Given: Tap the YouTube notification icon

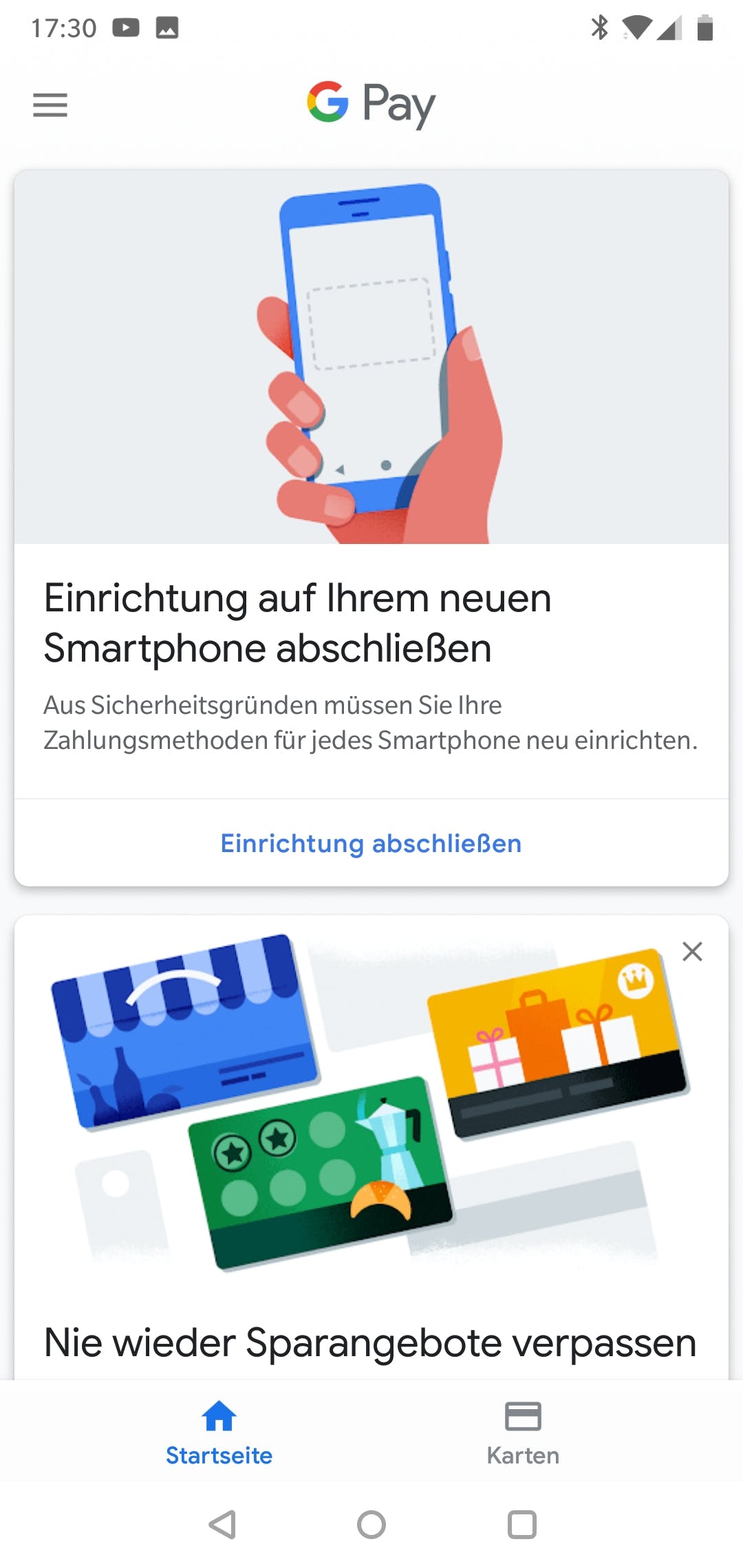Looking at the screenshot, I should [126, 28].
